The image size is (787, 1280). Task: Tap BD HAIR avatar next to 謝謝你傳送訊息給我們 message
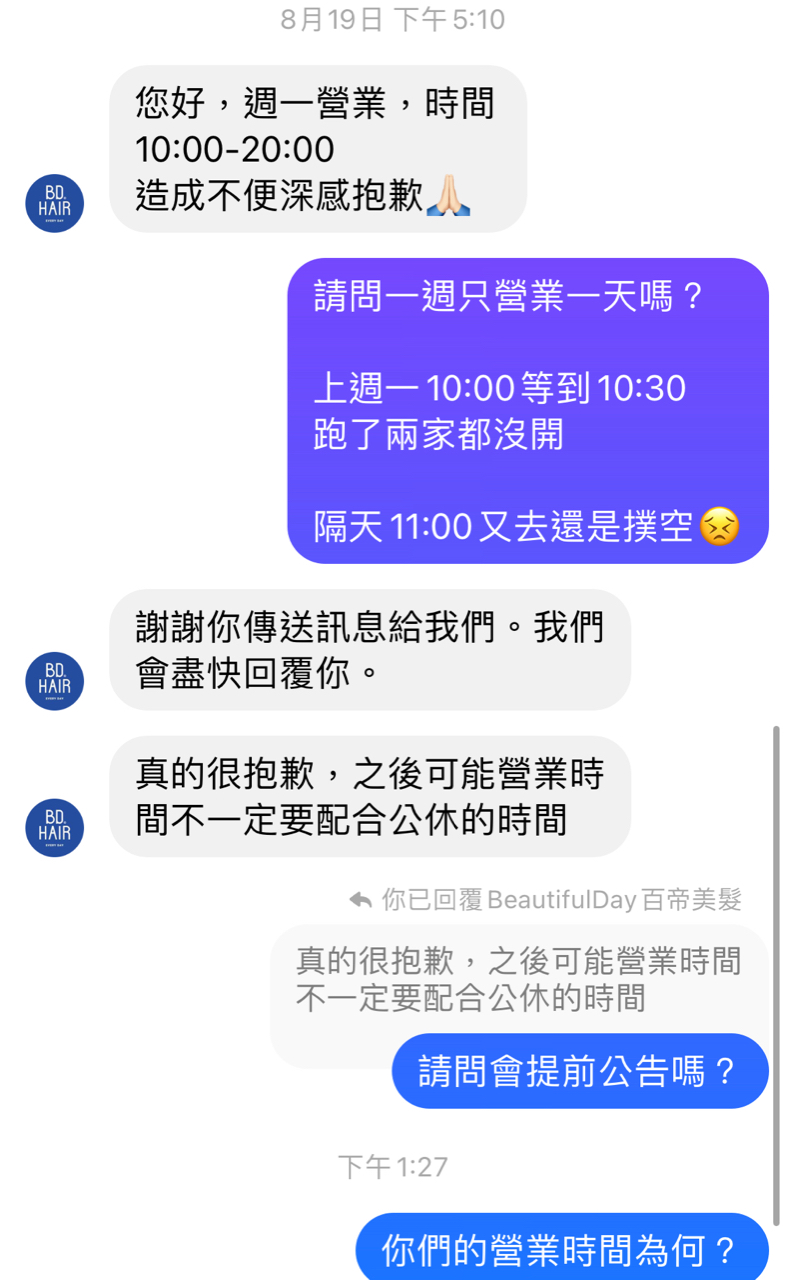(x=55, y=681)
